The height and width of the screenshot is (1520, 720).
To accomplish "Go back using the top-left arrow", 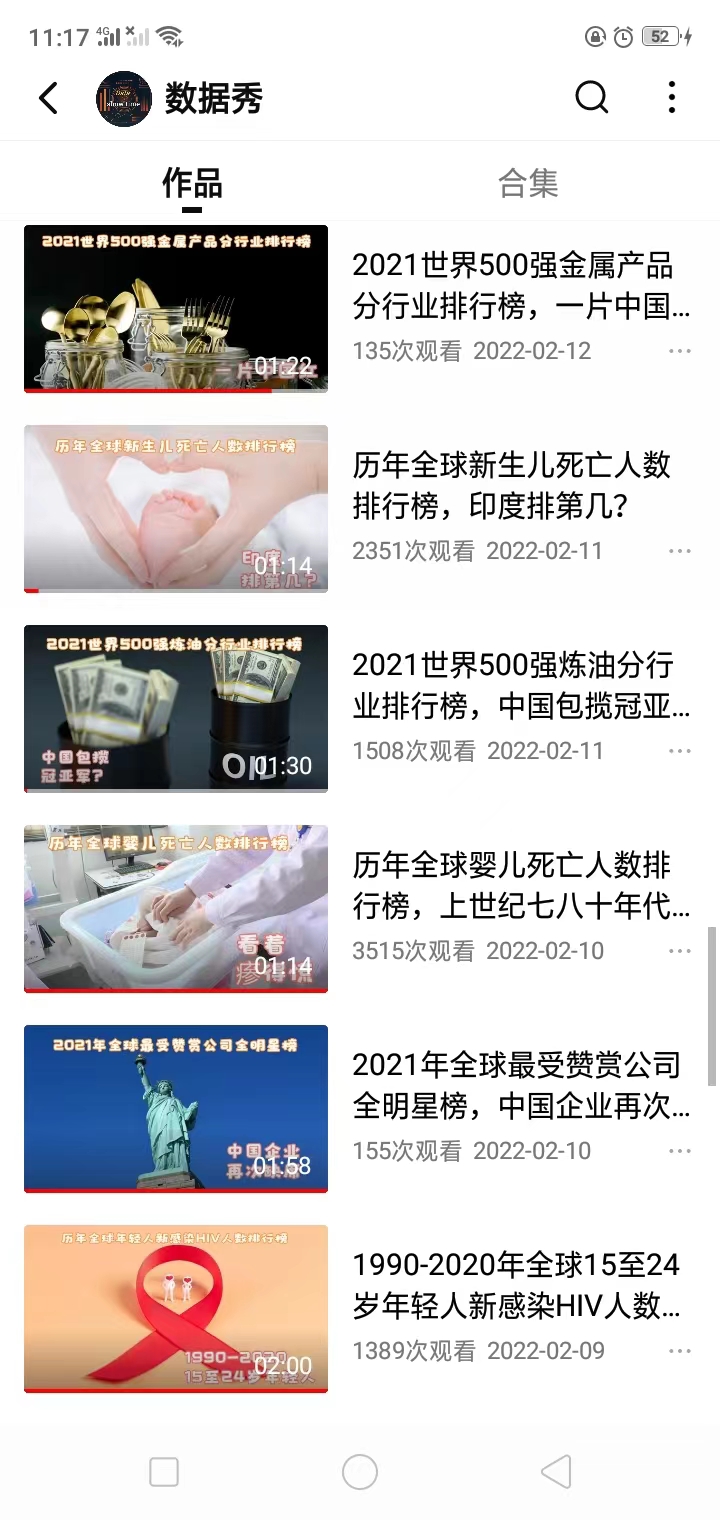I will point(48,98).
